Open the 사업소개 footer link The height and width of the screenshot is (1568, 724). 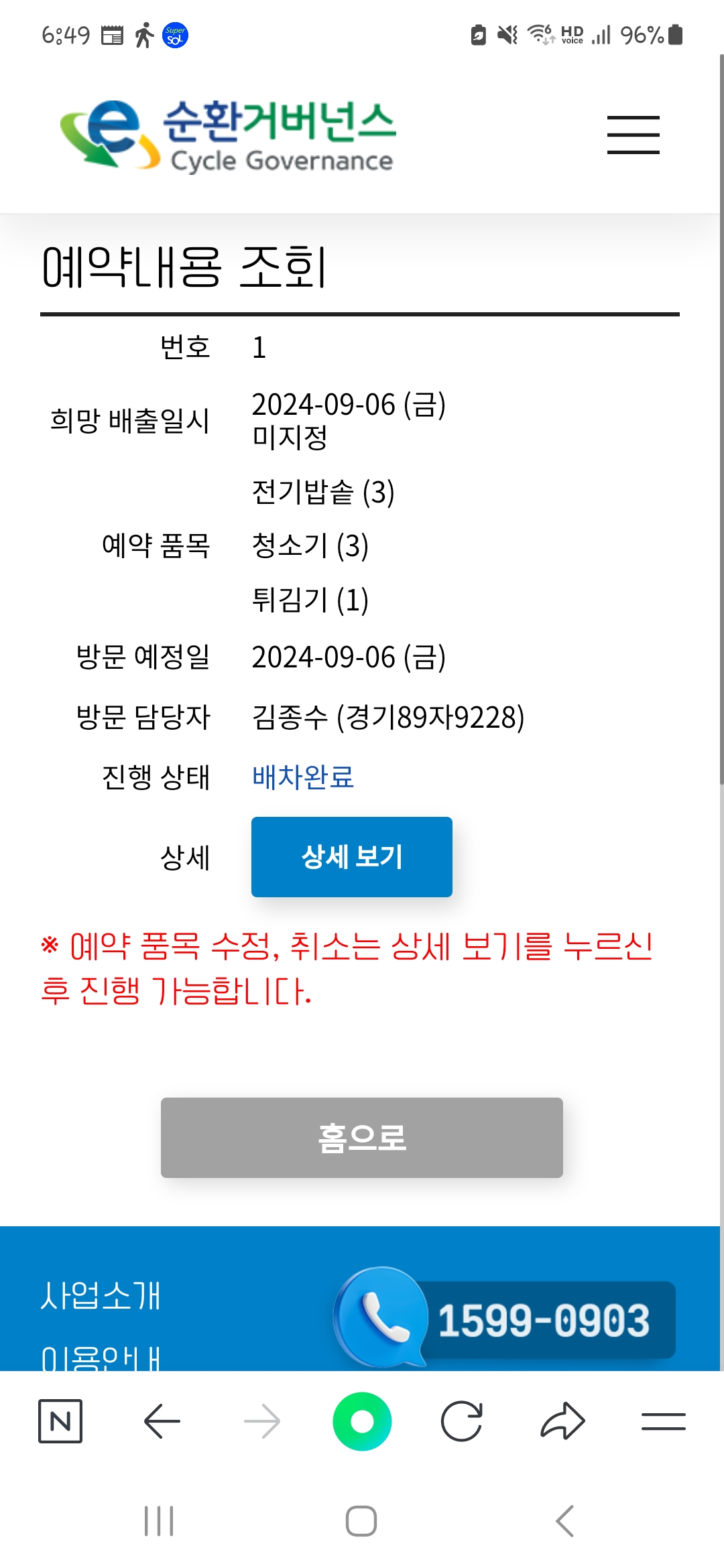pyautogui.click(x=101, y=1295)
